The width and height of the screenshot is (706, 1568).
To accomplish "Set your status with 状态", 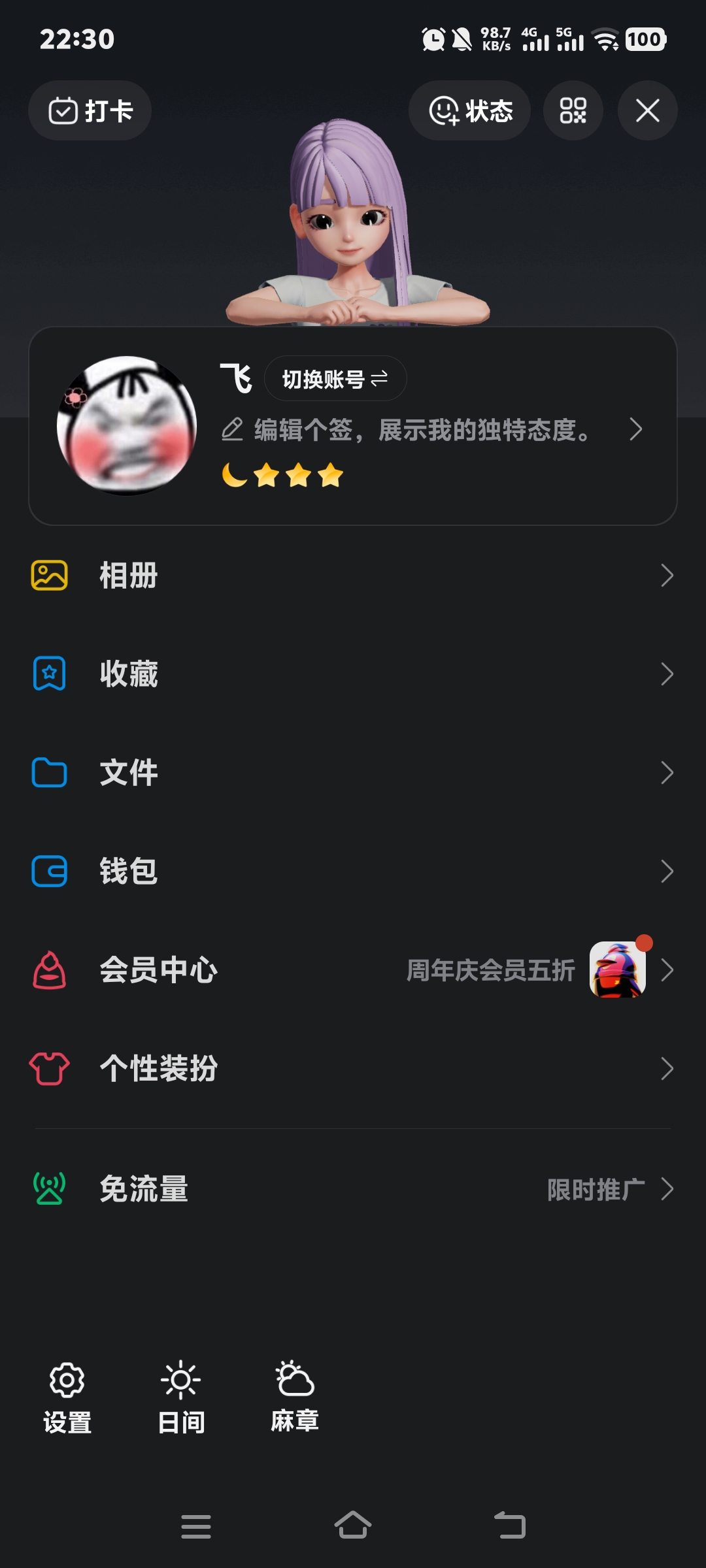I will [469, 110].
